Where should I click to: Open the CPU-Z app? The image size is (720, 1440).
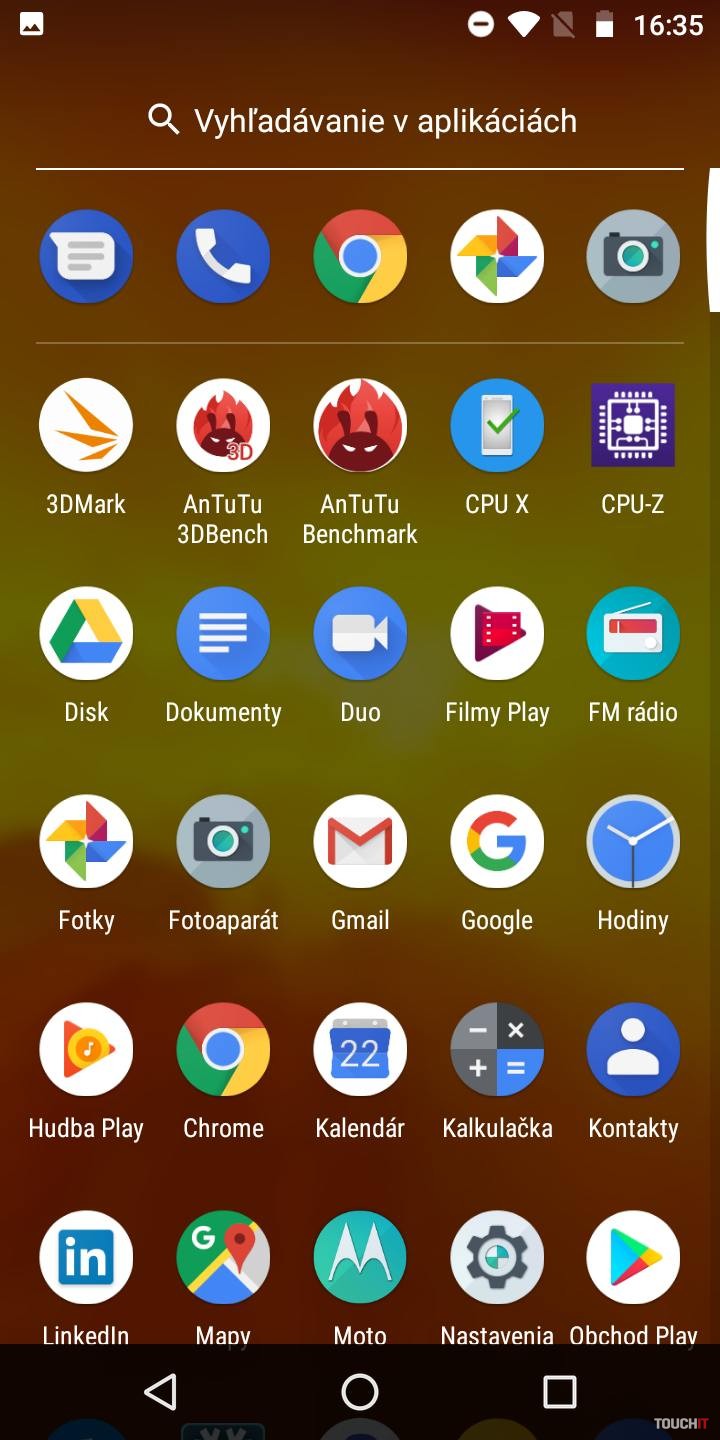pyautogui.click(x=633, y=425)
